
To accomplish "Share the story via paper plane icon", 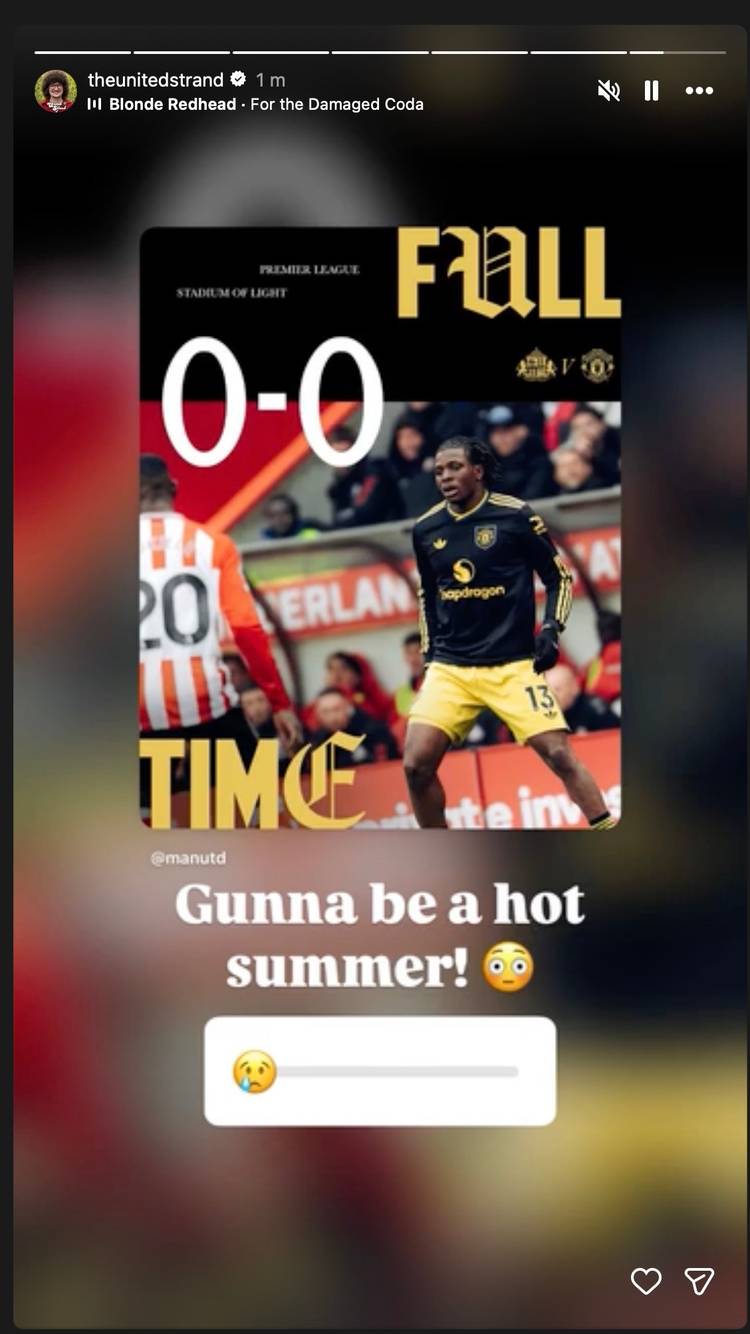I will coord(699,1281).
